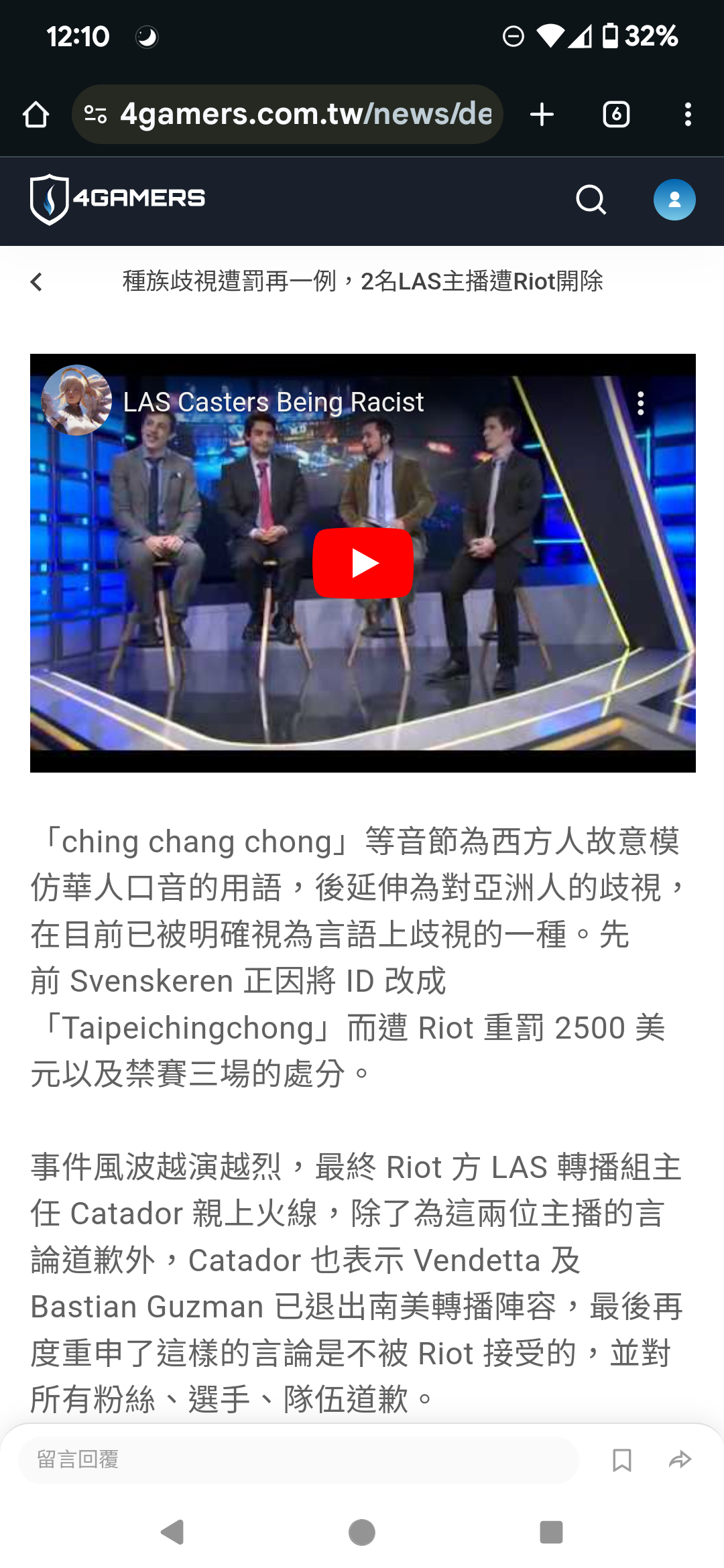Tap the system back button
Screen dimensions: 724x1568
173,1532
